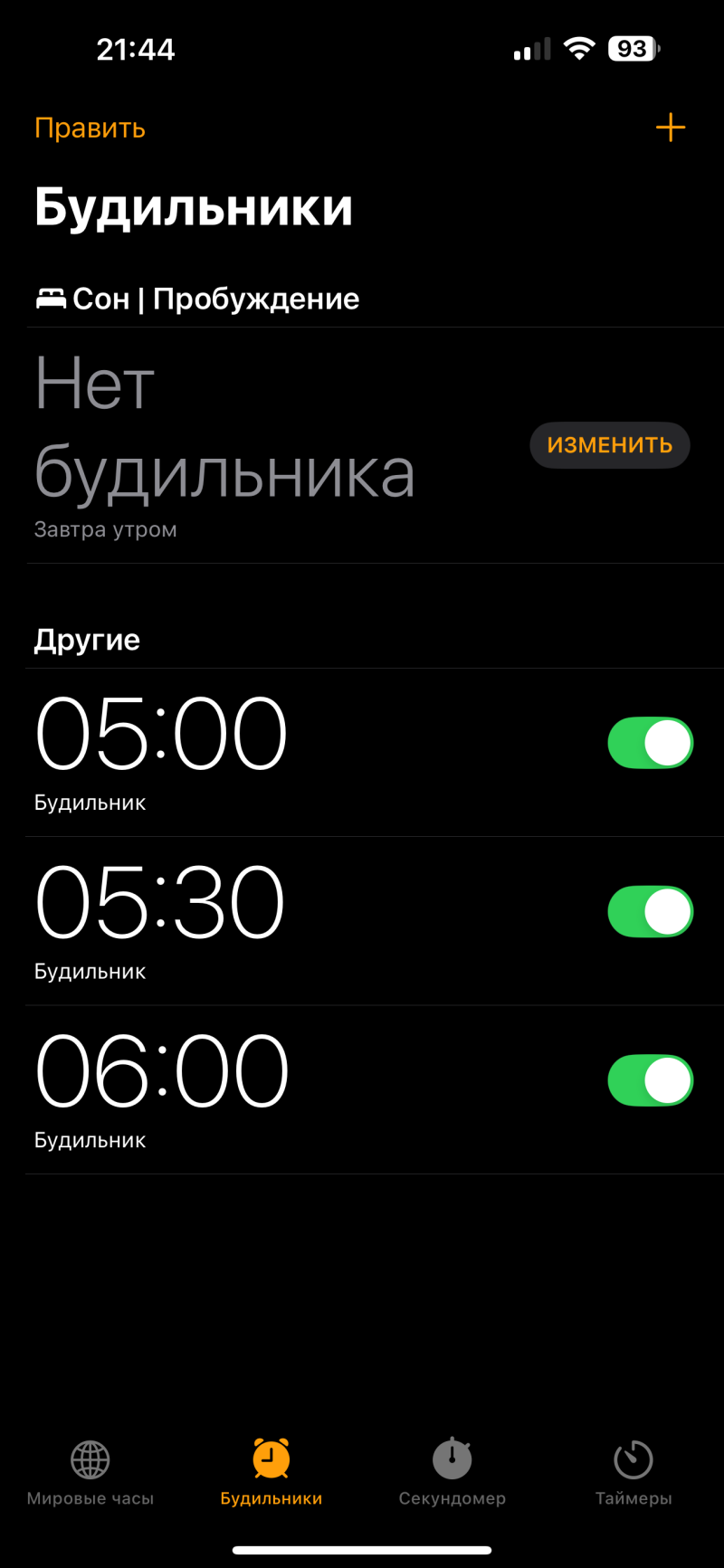Switch to the Мировые часы tab

90,1474
